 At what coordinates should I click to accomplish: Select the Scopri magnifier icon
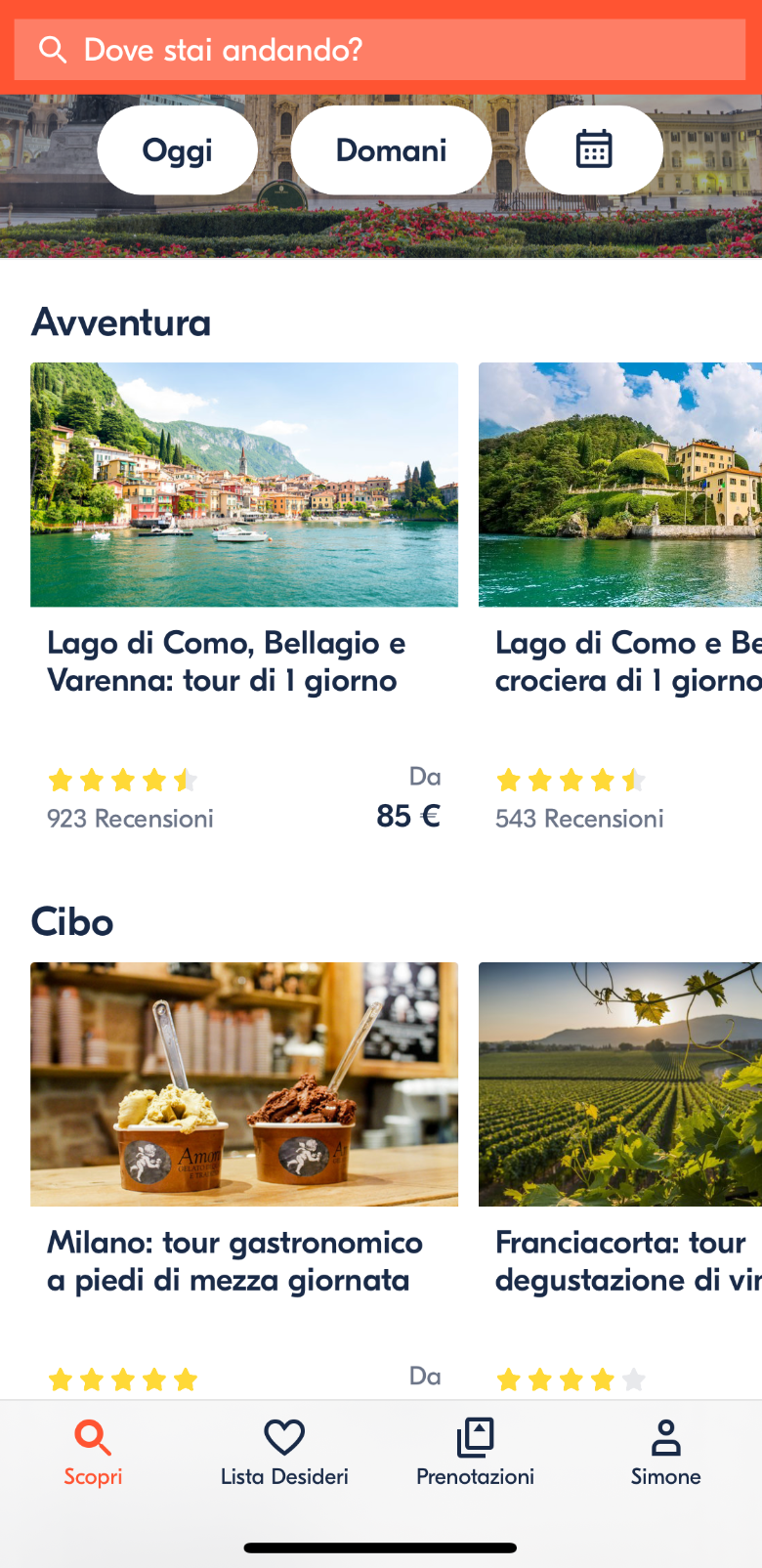pyautogui.click(x=93, y=1437)
